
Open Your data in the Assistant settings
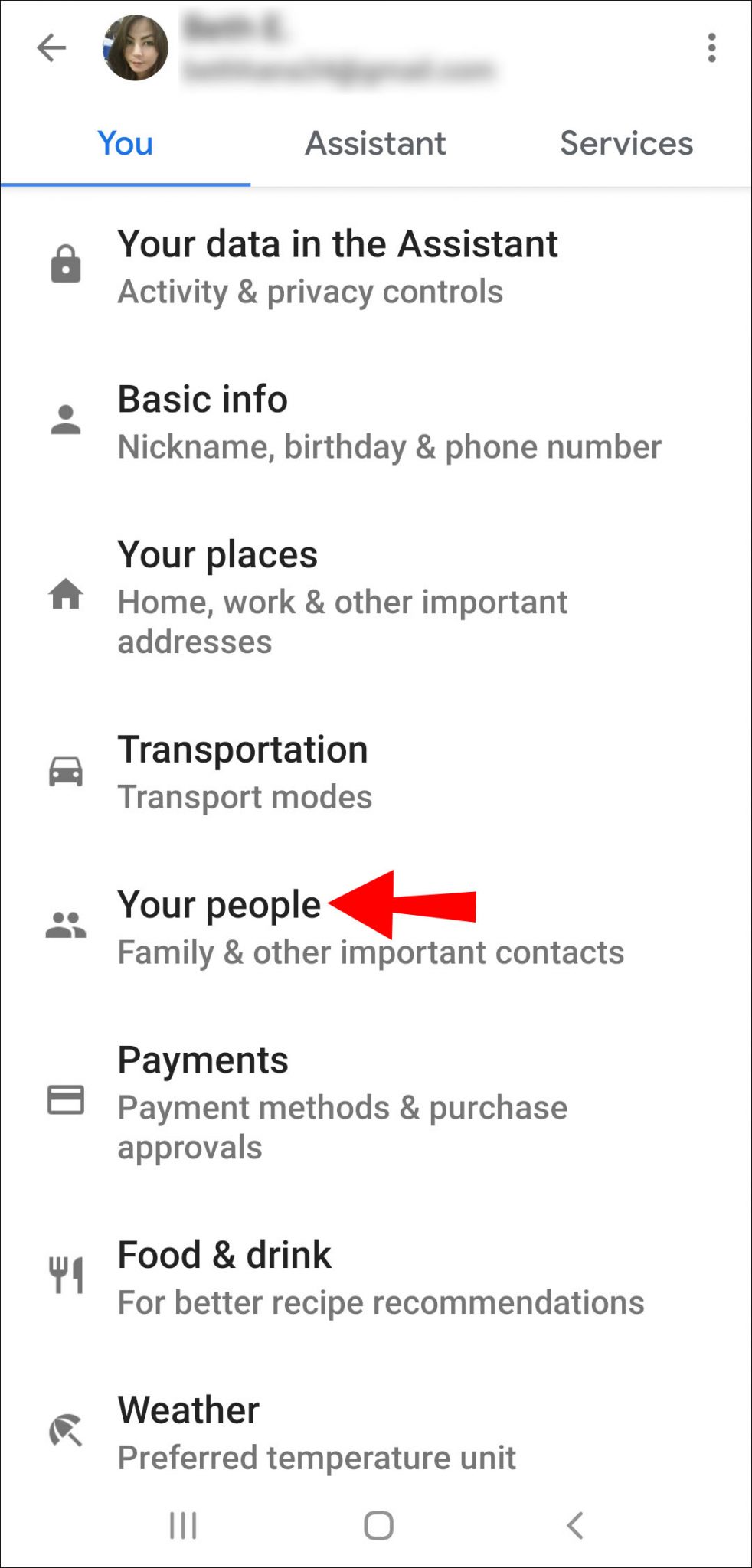click(x=337, y=264)
